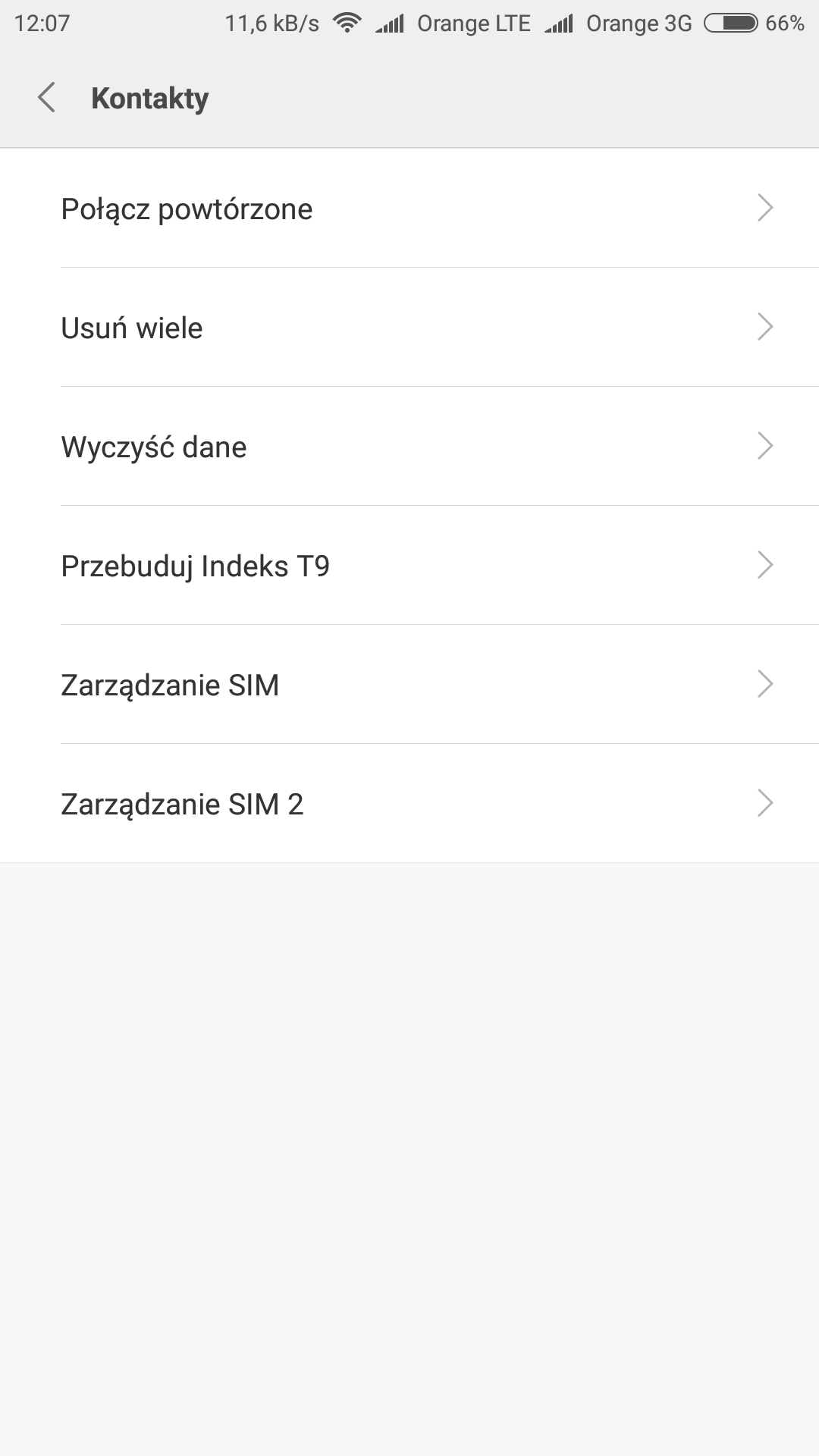Open Połącz powtórzone option
This screenshot has width=819, height=1456.
409,209
